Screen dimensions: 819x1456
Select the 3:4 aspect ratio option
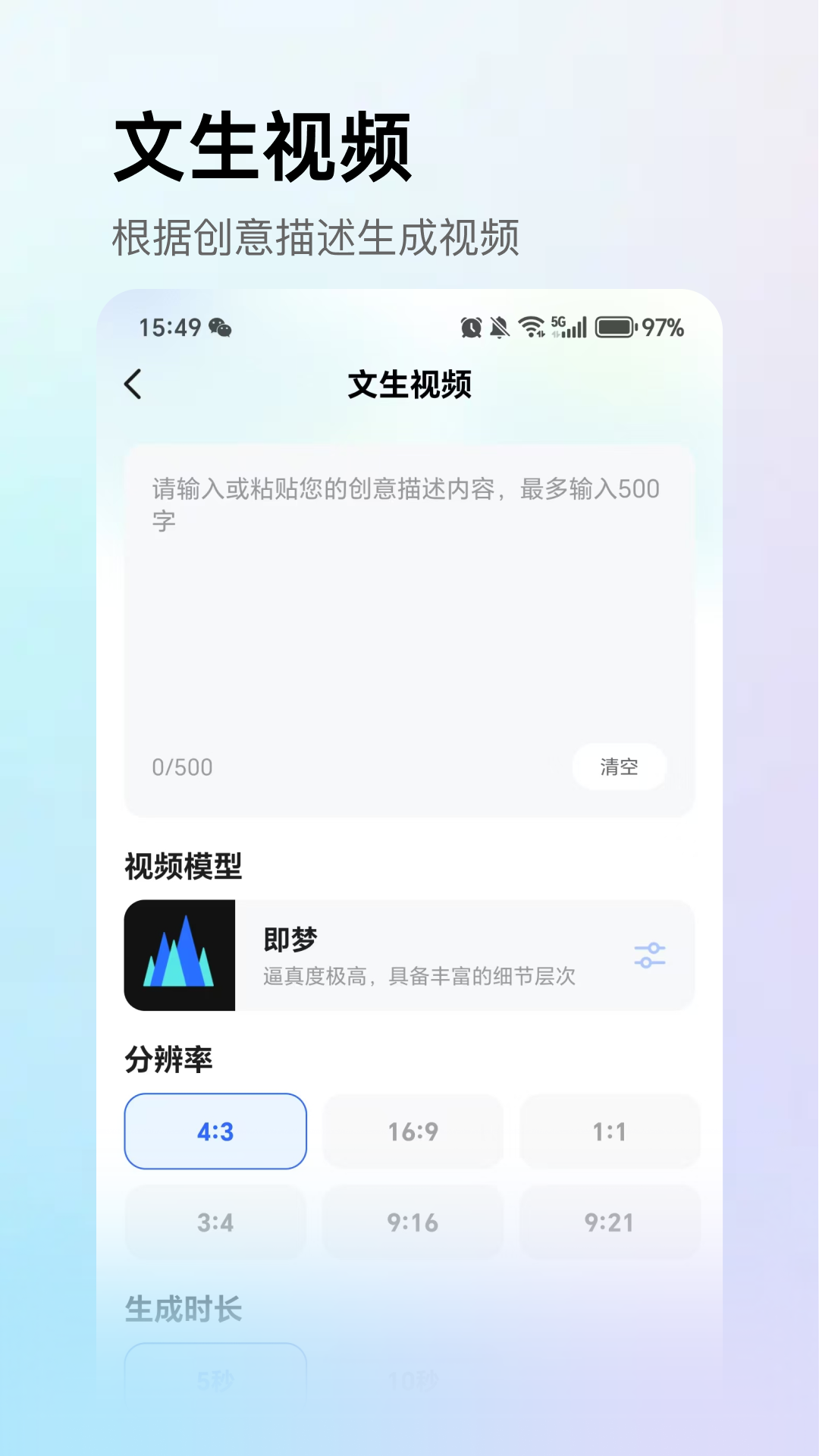(x=215, y=1222)
